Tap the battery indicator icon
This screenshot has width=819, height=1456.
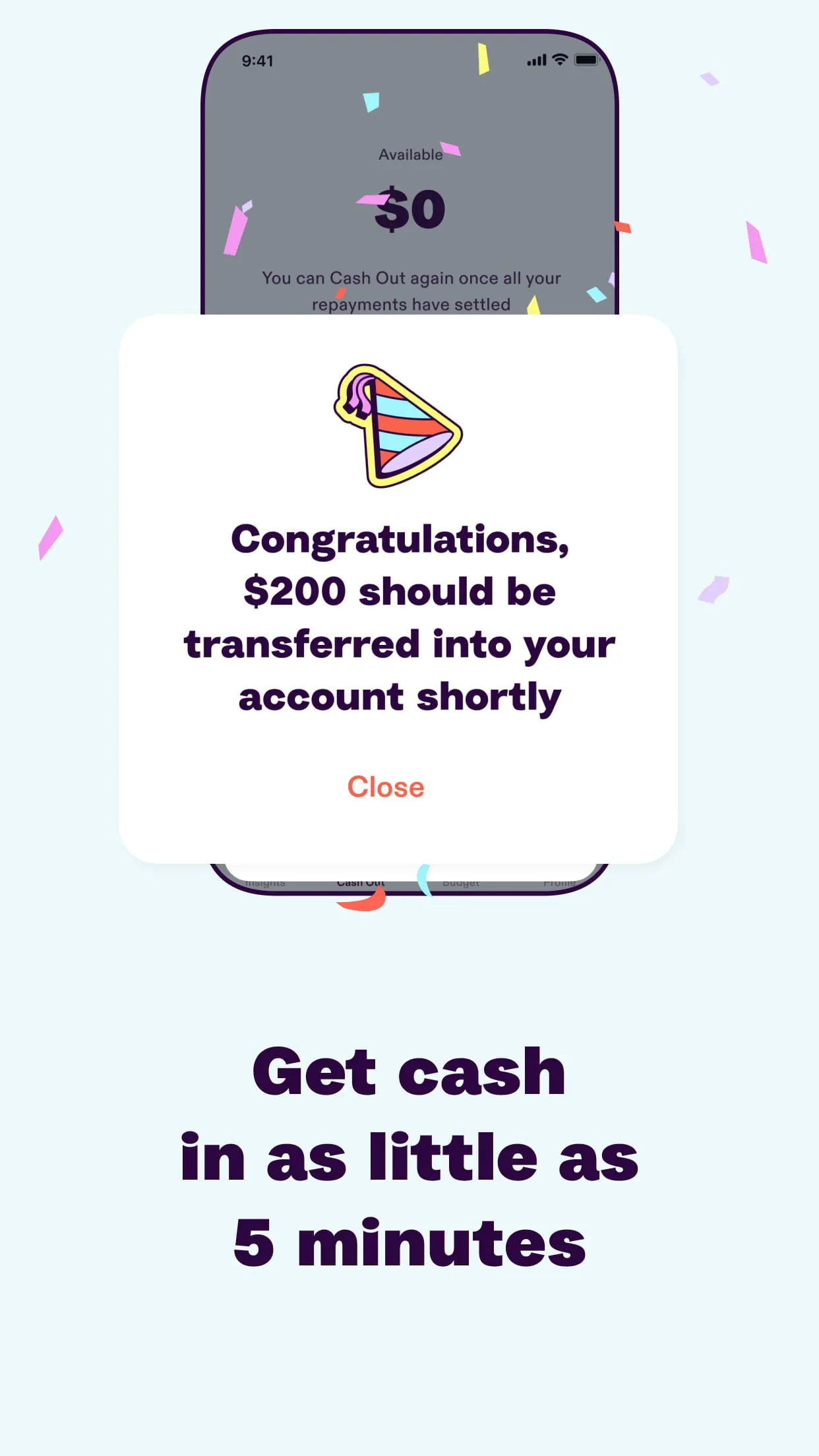[x=586, y=59]
